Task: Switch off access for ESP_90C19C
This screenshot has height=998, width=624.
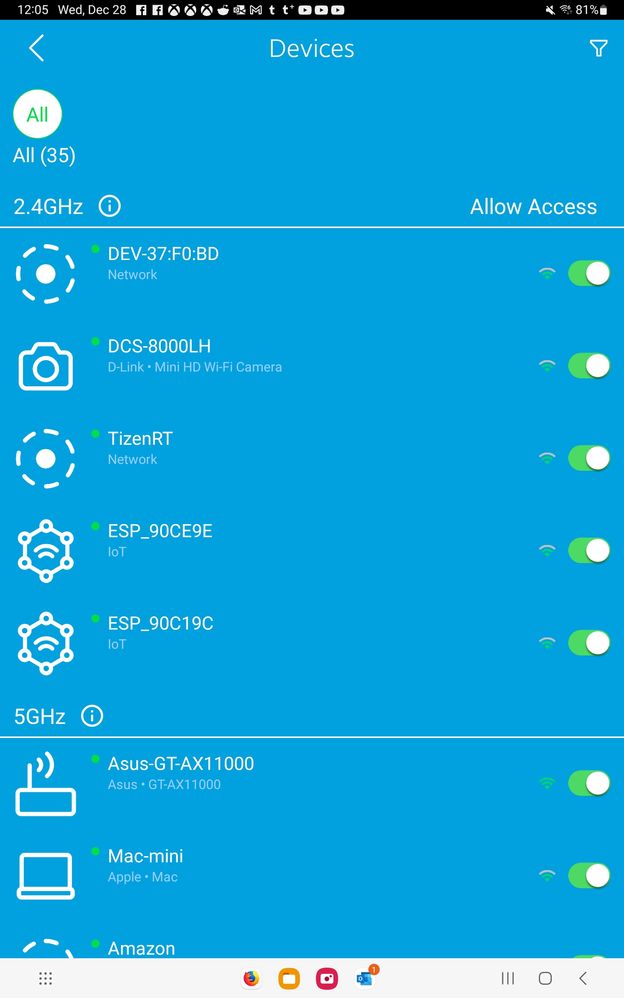Action: (588, 642)
